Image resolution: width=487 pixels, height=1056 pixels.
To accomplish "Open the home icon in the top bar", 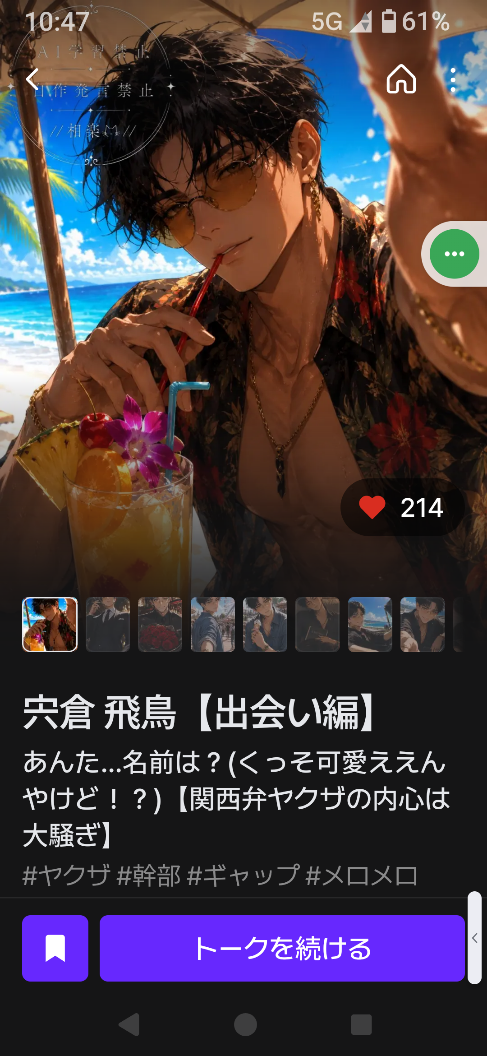I will (401, 79).
